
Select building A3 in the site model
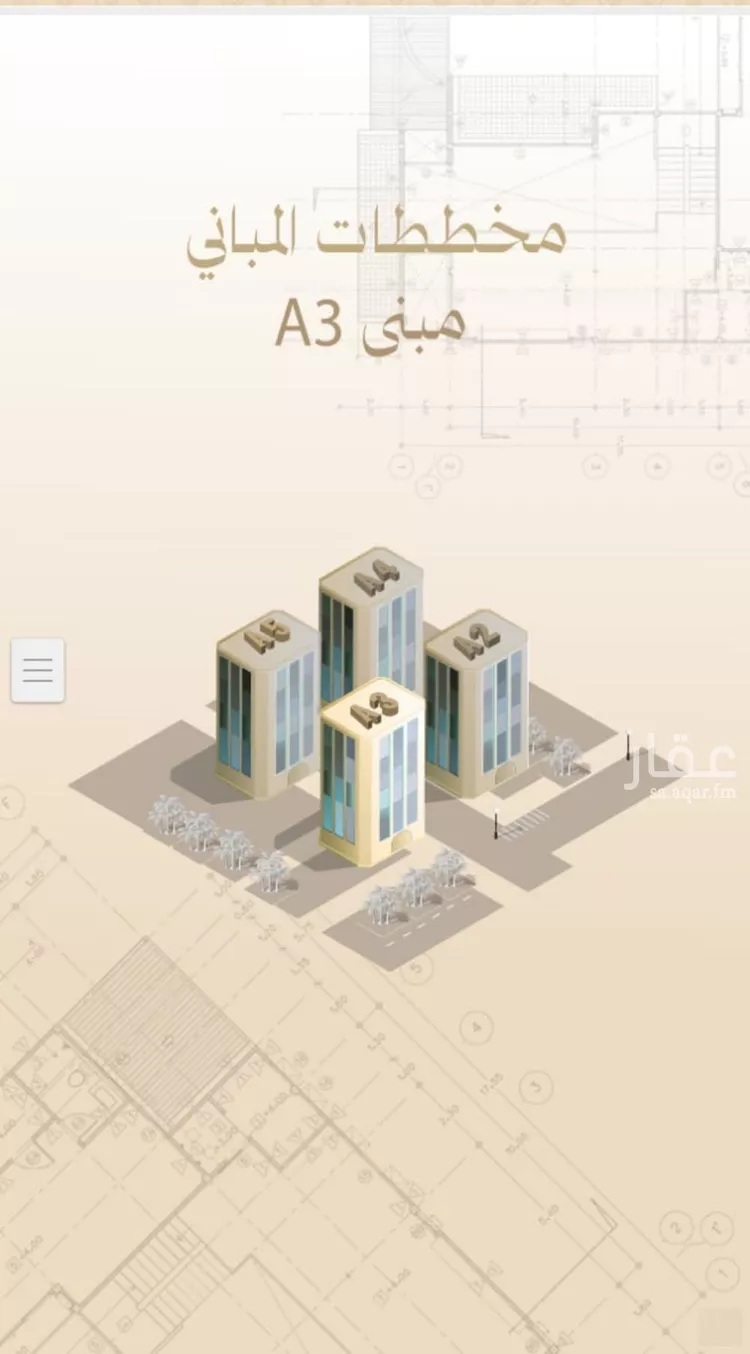374,775
